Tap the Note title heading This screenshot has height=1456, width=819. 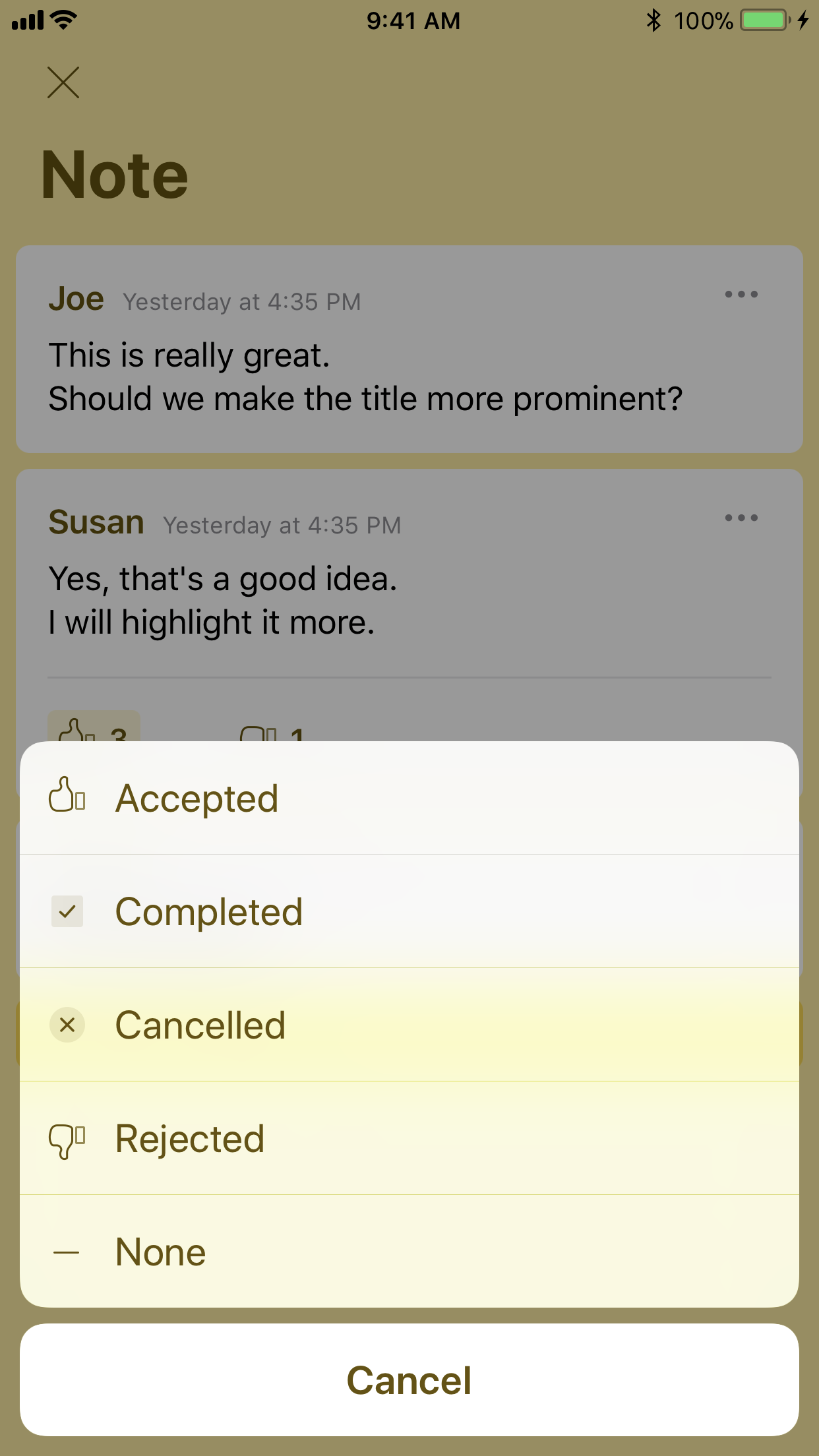(114, 173)
